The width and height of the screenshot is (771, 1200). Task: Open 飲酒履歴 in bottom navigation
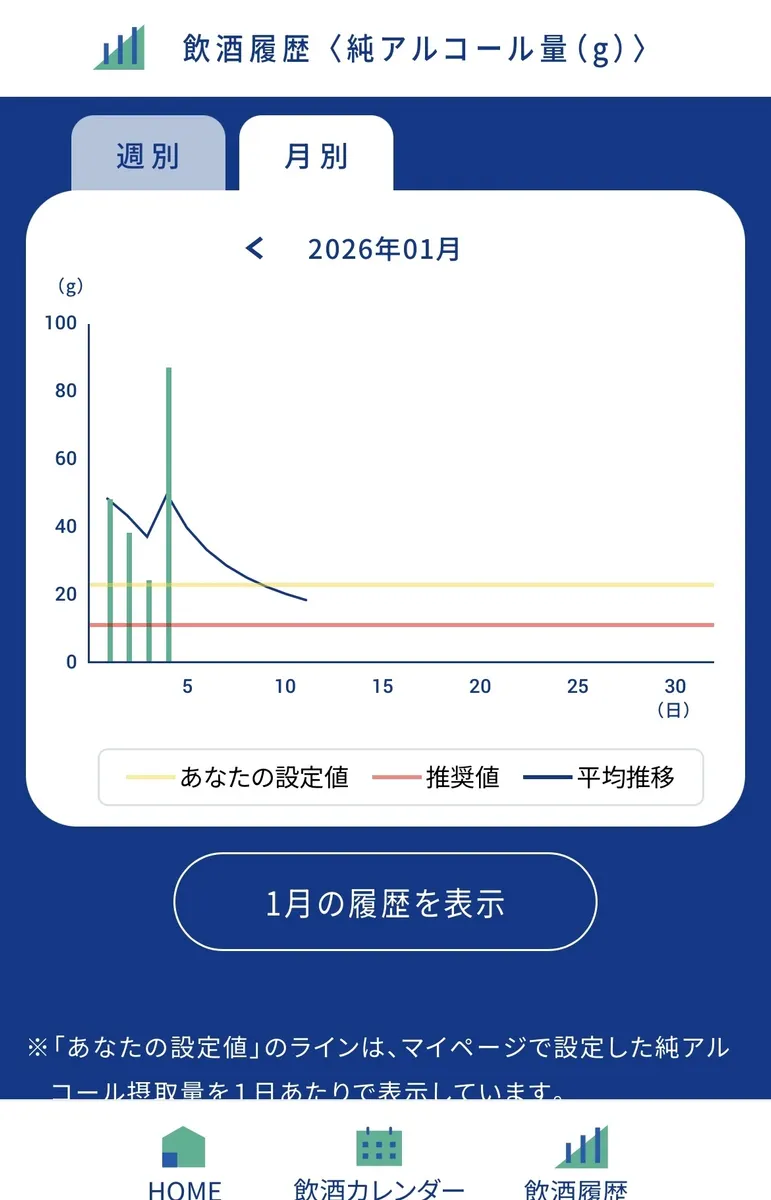(577, 1162)
